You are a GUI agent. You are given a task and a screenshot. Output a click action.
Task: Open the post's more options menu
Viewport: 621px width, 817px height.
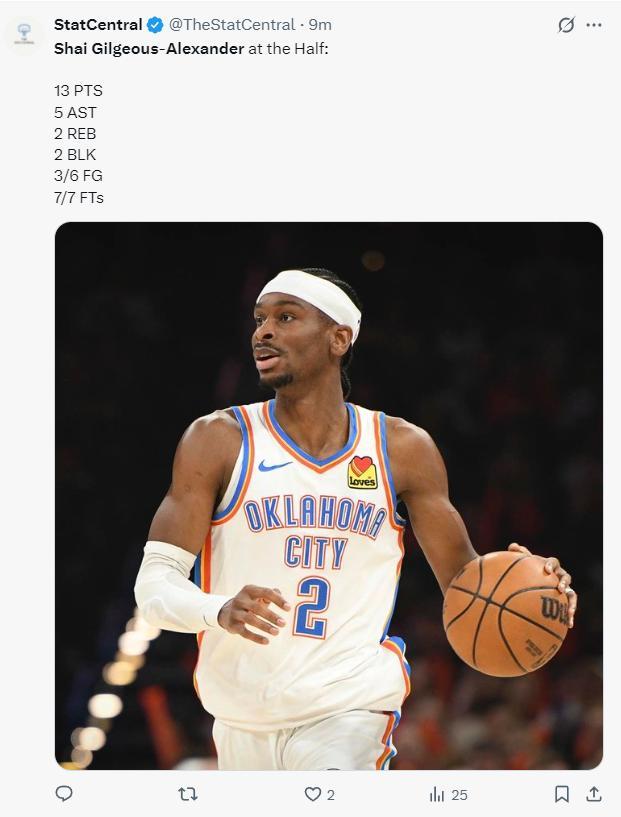pos(594,25)
